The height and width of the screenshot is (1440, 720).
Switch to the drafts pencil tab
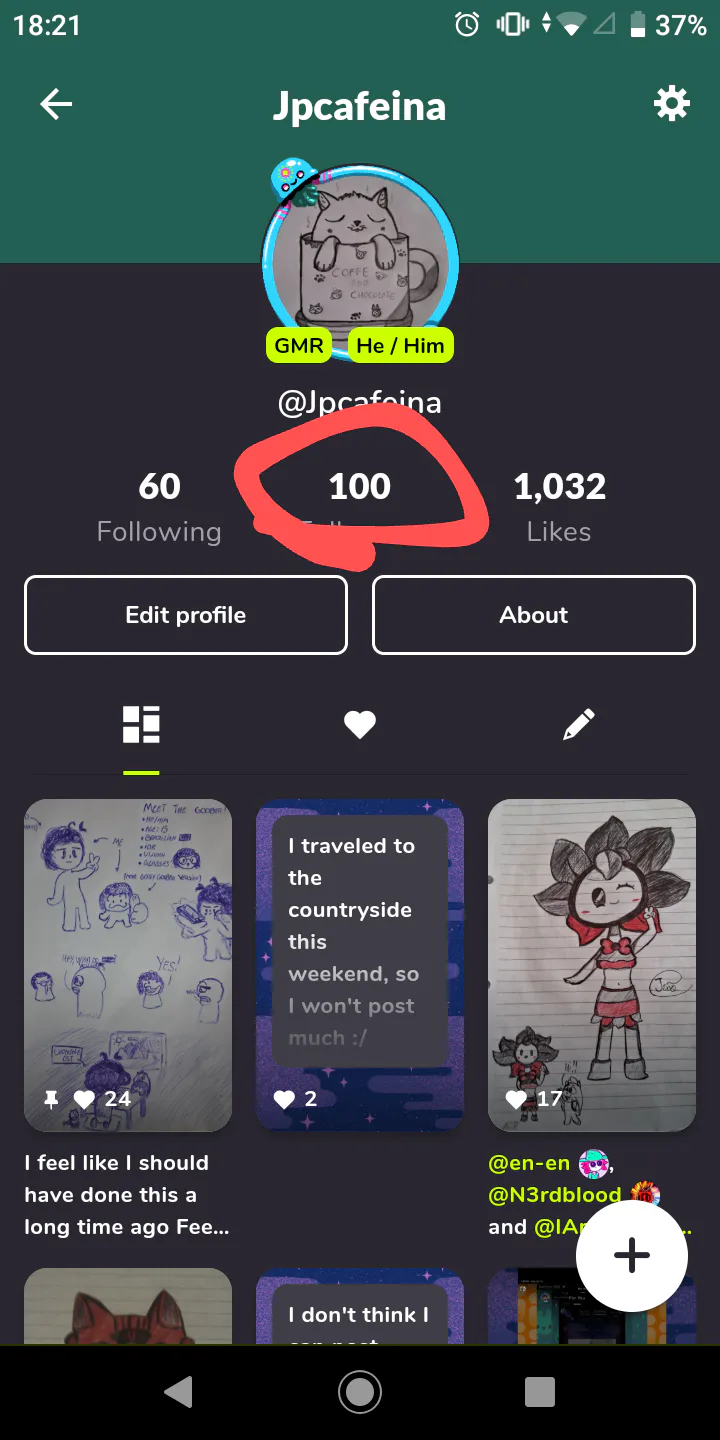[579, 724]
